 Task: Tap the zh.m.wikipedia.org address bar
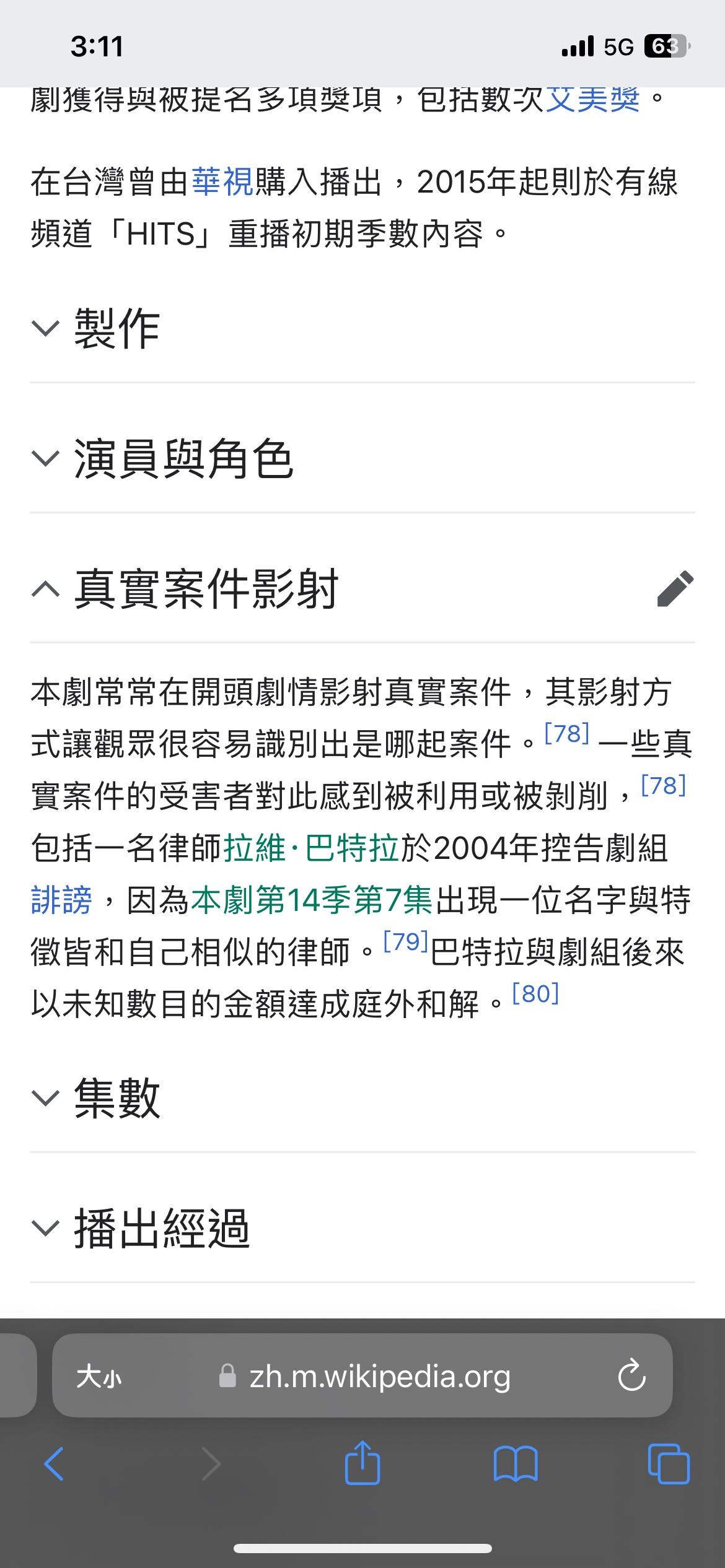coord(379,1377)
